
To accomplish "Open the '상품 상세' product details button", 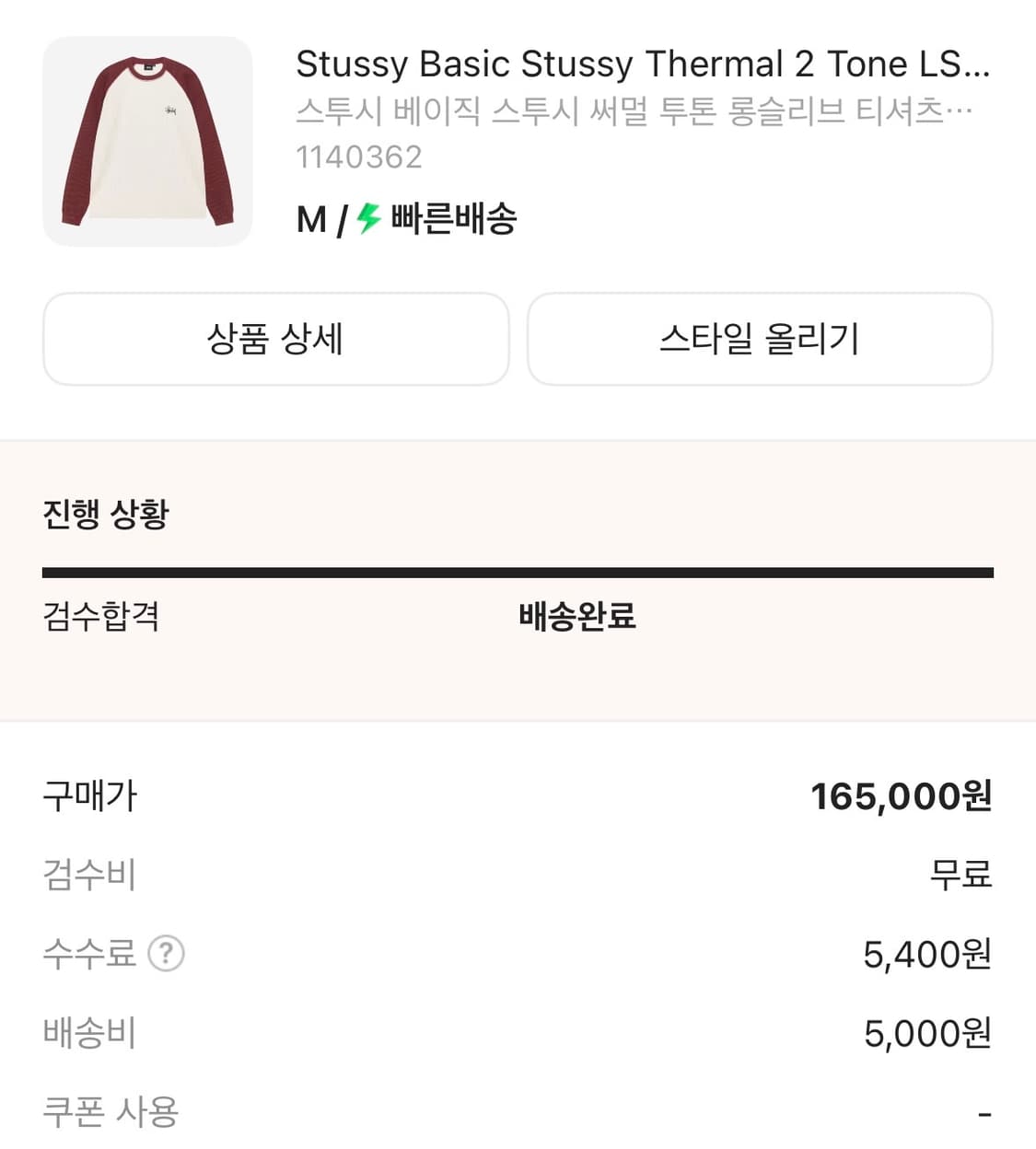I will [275, 339].
